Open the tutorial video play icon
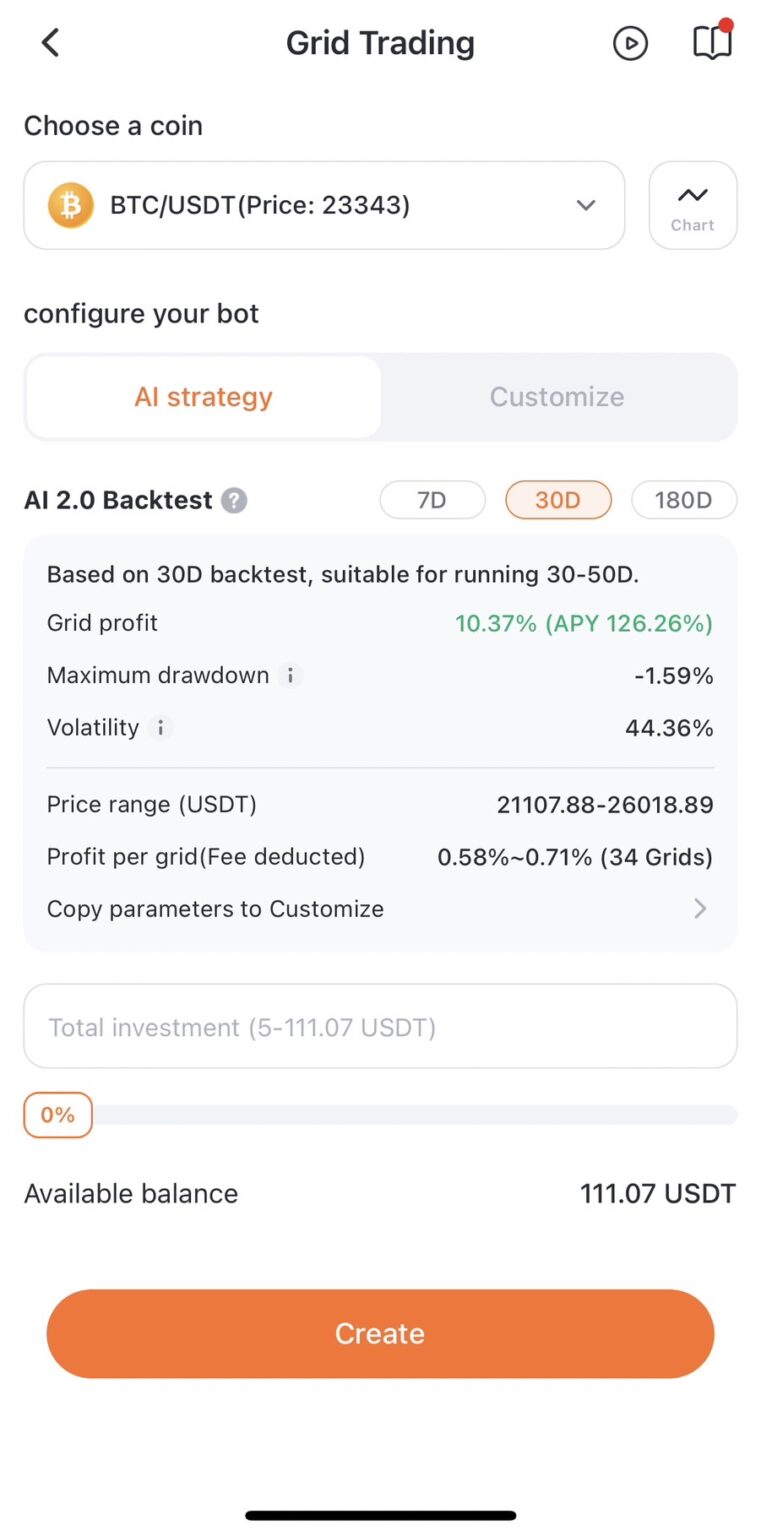This screenshot has height=1536, width=761. click(630, 42)
